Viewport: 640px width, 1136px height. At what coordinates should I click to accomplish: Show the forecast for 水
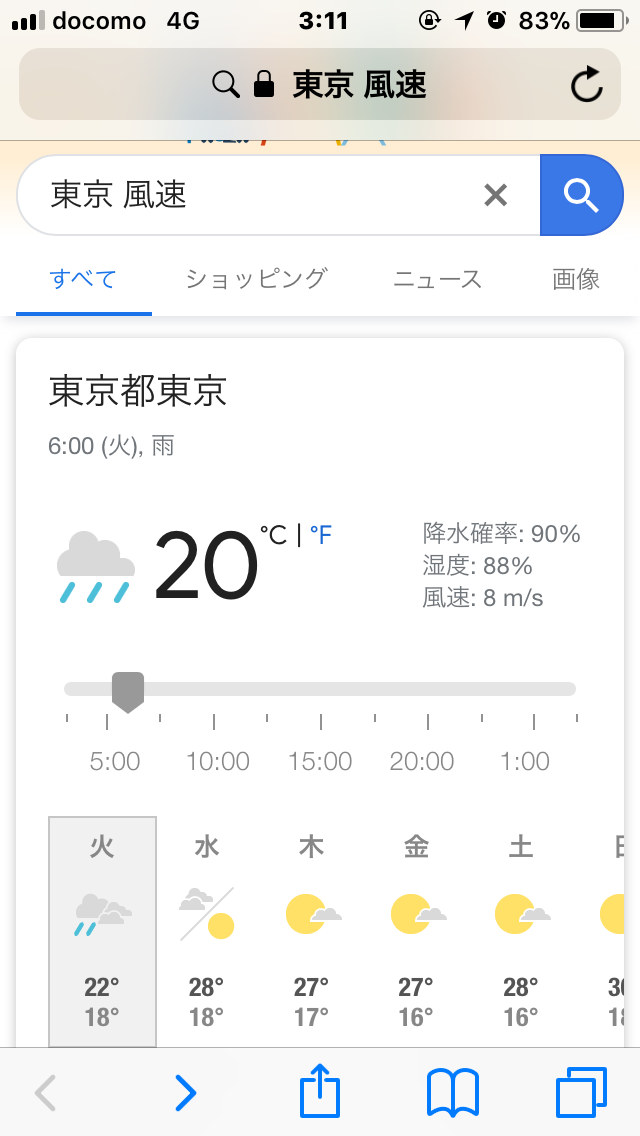click(x=206, y=930)
